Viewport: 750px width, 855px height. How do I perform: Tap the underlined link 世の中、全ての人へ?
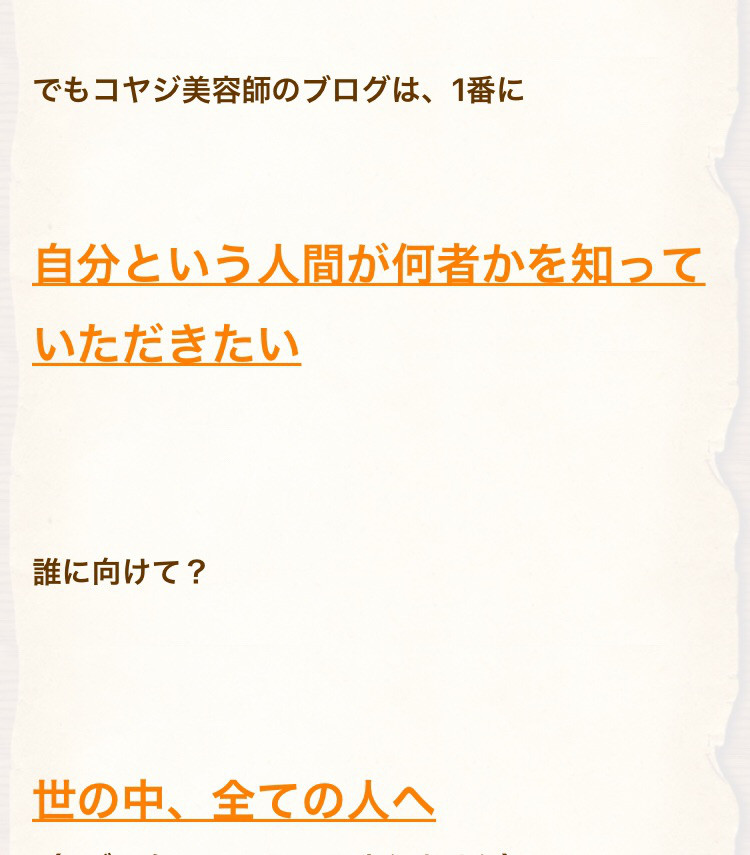(x=234, y=799)
